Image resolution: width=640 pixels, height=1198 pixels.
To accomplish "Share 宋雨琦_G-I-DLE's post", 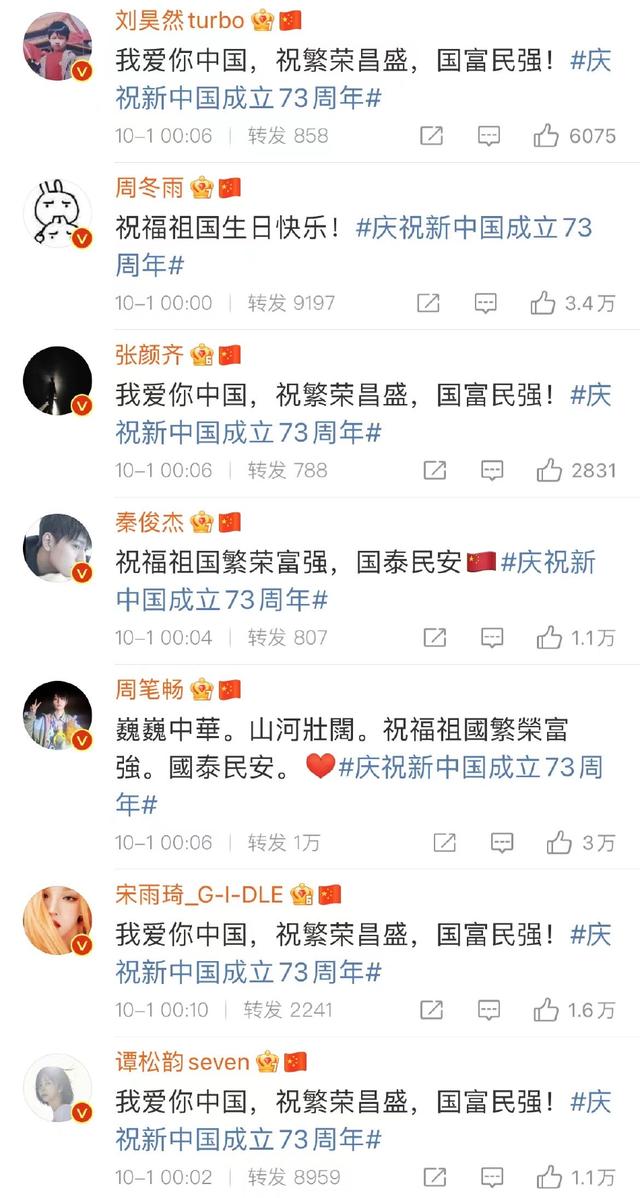I will (x=431, y=1010).
